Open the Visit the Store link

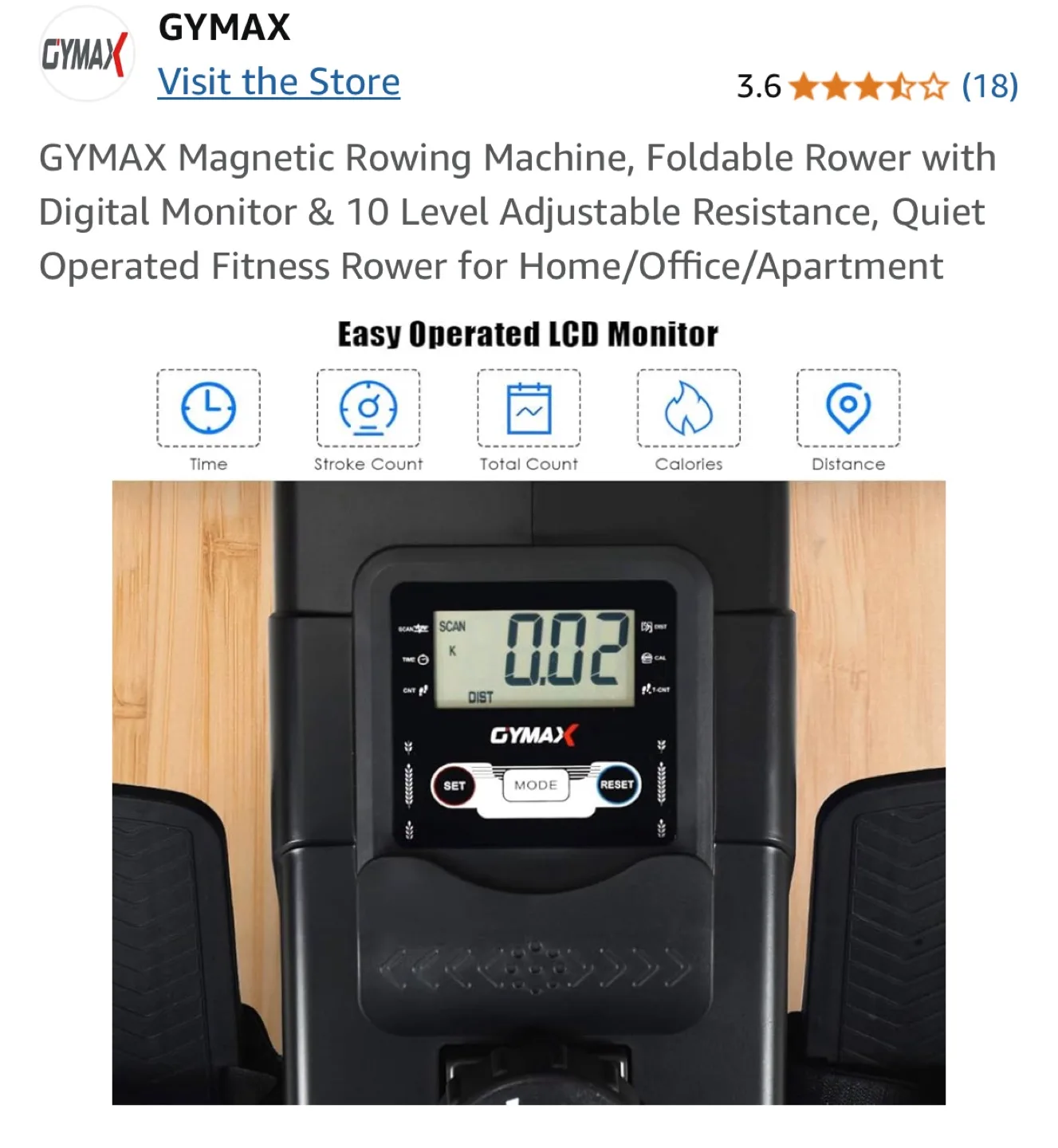[279, 81]
